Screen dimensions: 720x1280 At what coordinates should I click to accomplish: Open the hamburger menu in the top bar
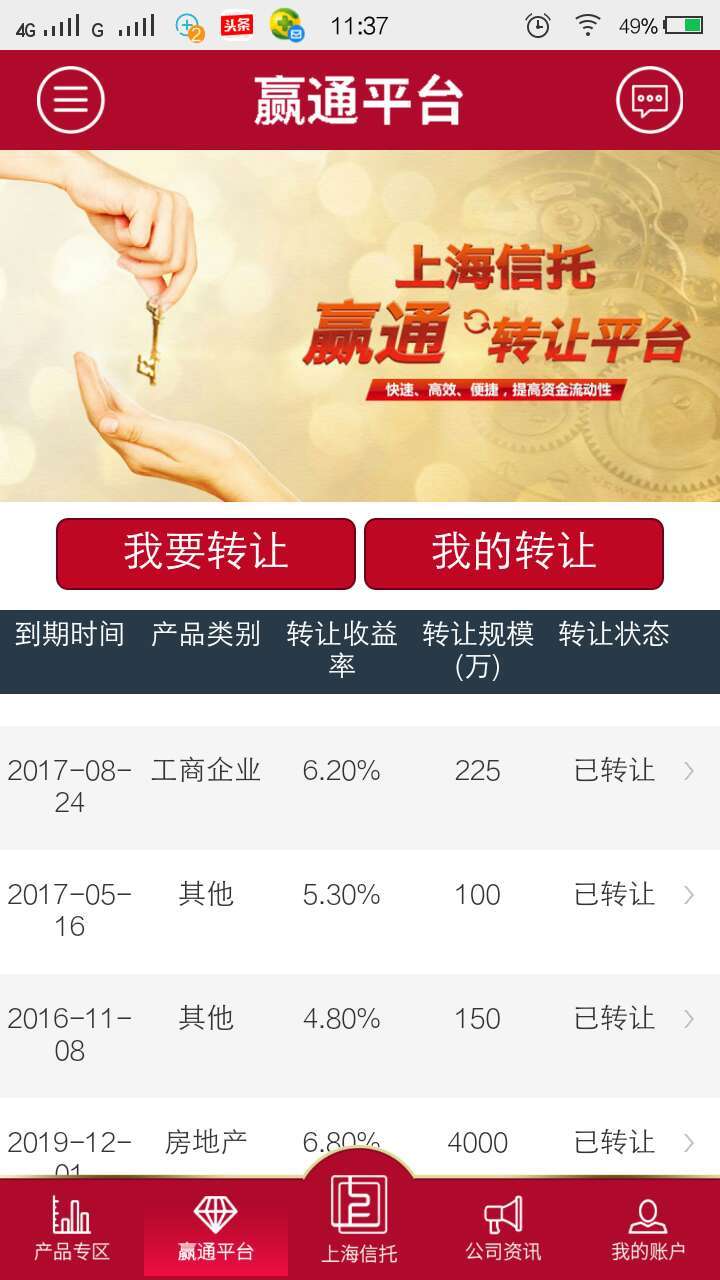(x=68, y=100)
